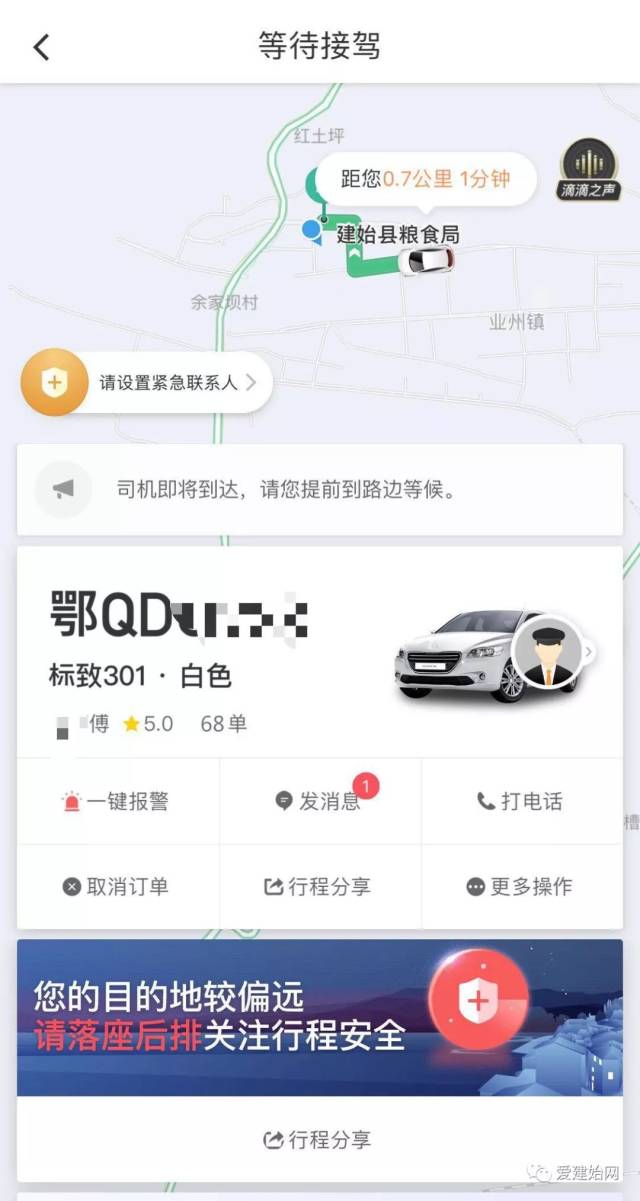The image size is (640, 1201).
Task: Tap 行程分享 below the safety banner
Action: [318, 1139]
